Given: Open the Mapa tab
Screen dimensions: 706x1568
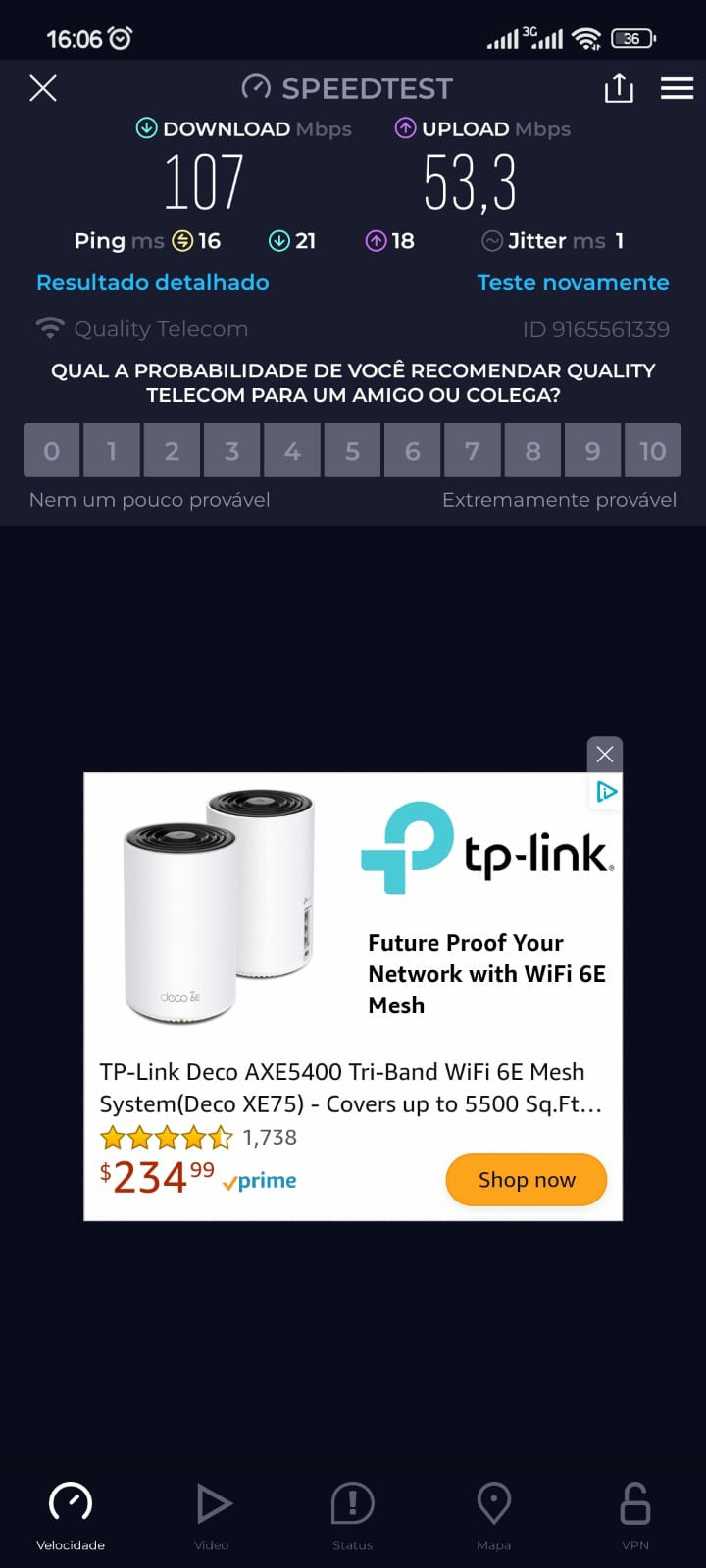Looking at the screenshot, I should pyautogui.click(x=493, y=1514).
